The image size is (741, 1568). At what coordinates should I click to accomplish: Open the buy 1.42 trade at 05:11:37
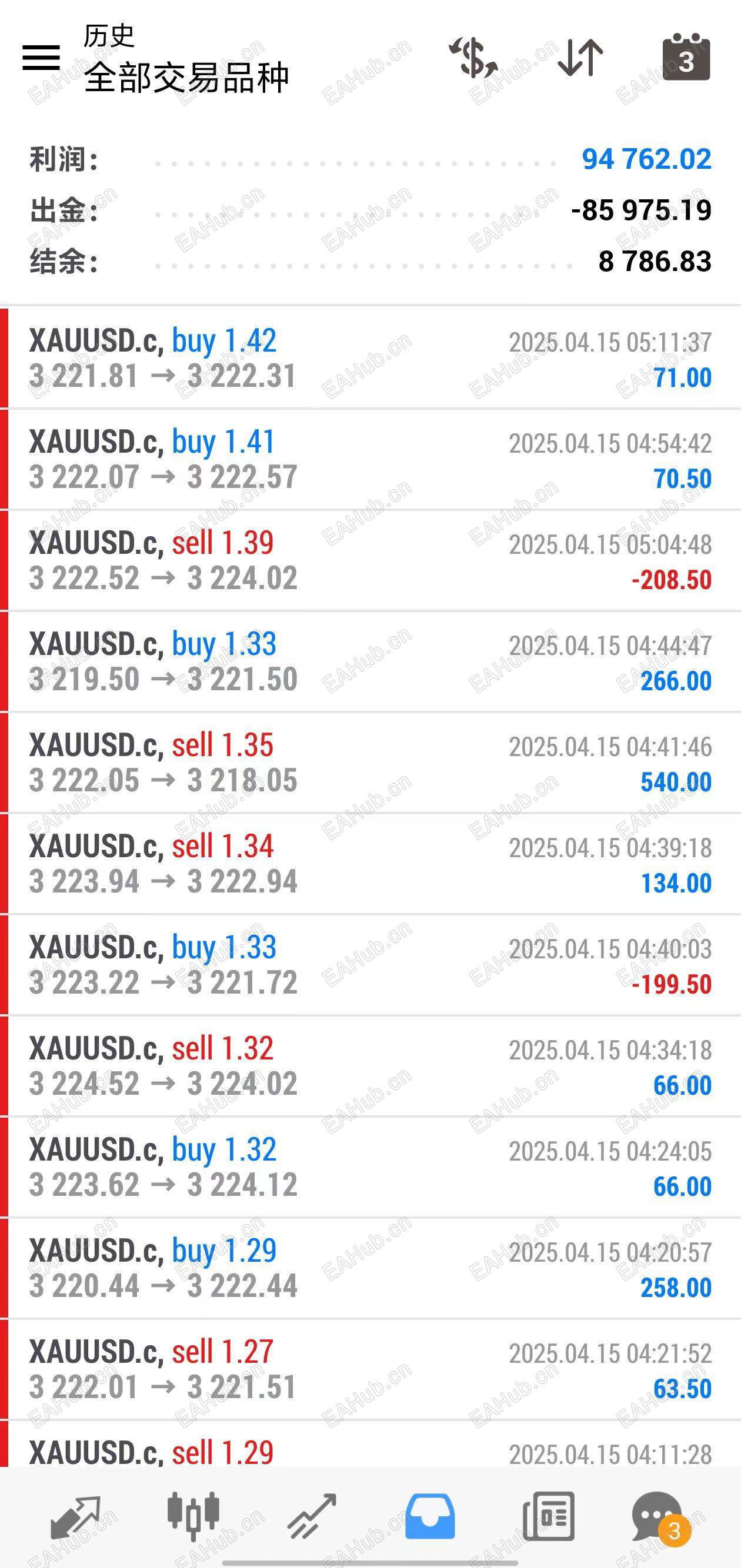tap(370, 359)
